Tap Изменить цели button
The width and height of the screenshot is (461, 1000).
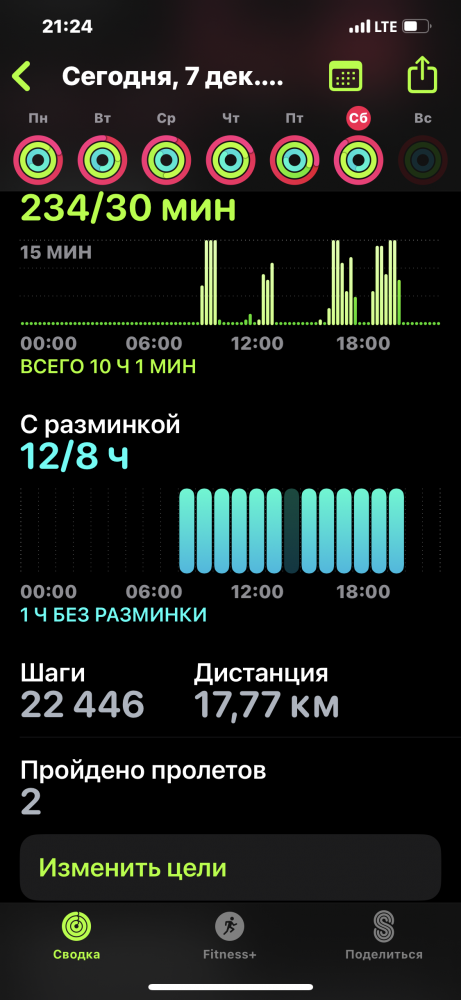tap(230, 867)
